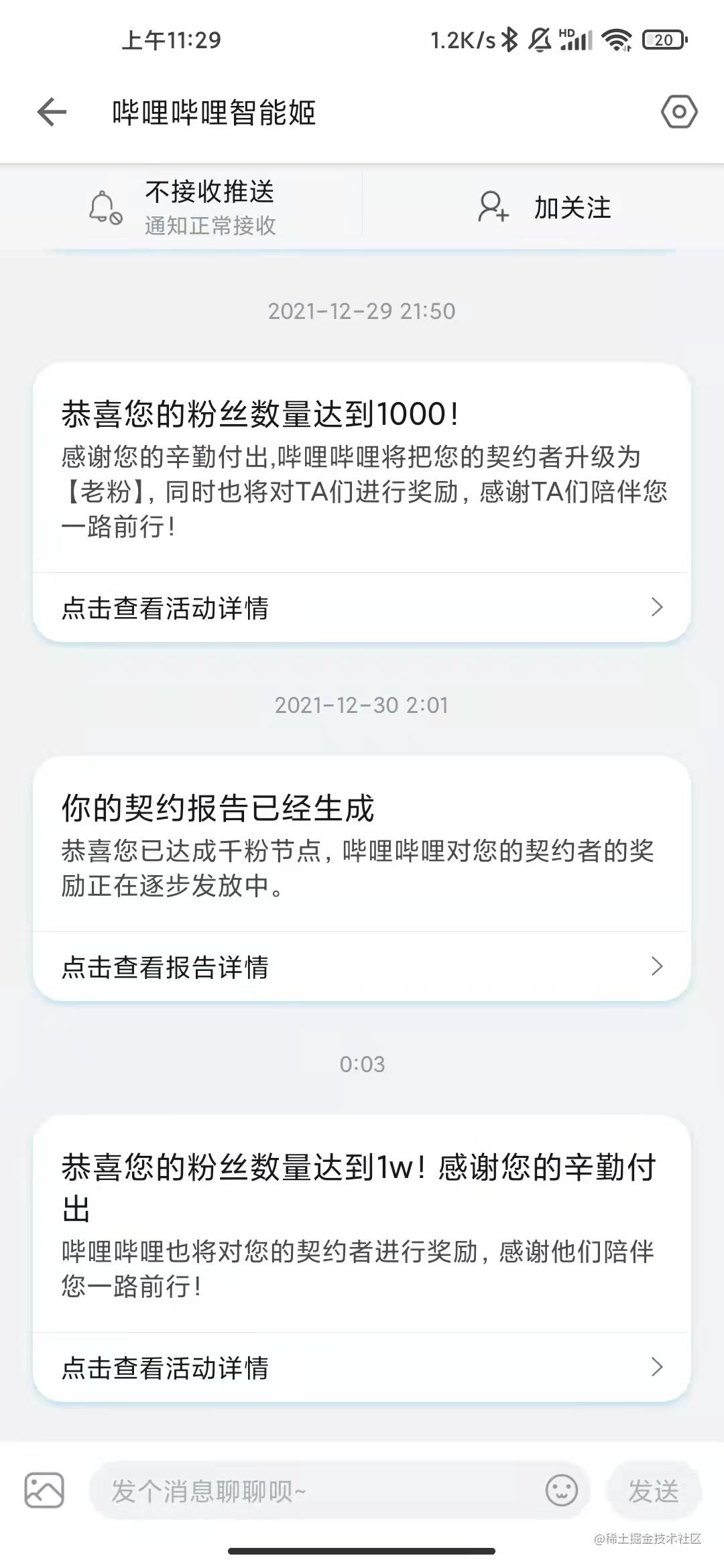The height and width of the screenshot is (1568, 724).
Task: Open chat settings hexagon icon
Action: click(x=679, y=112)
